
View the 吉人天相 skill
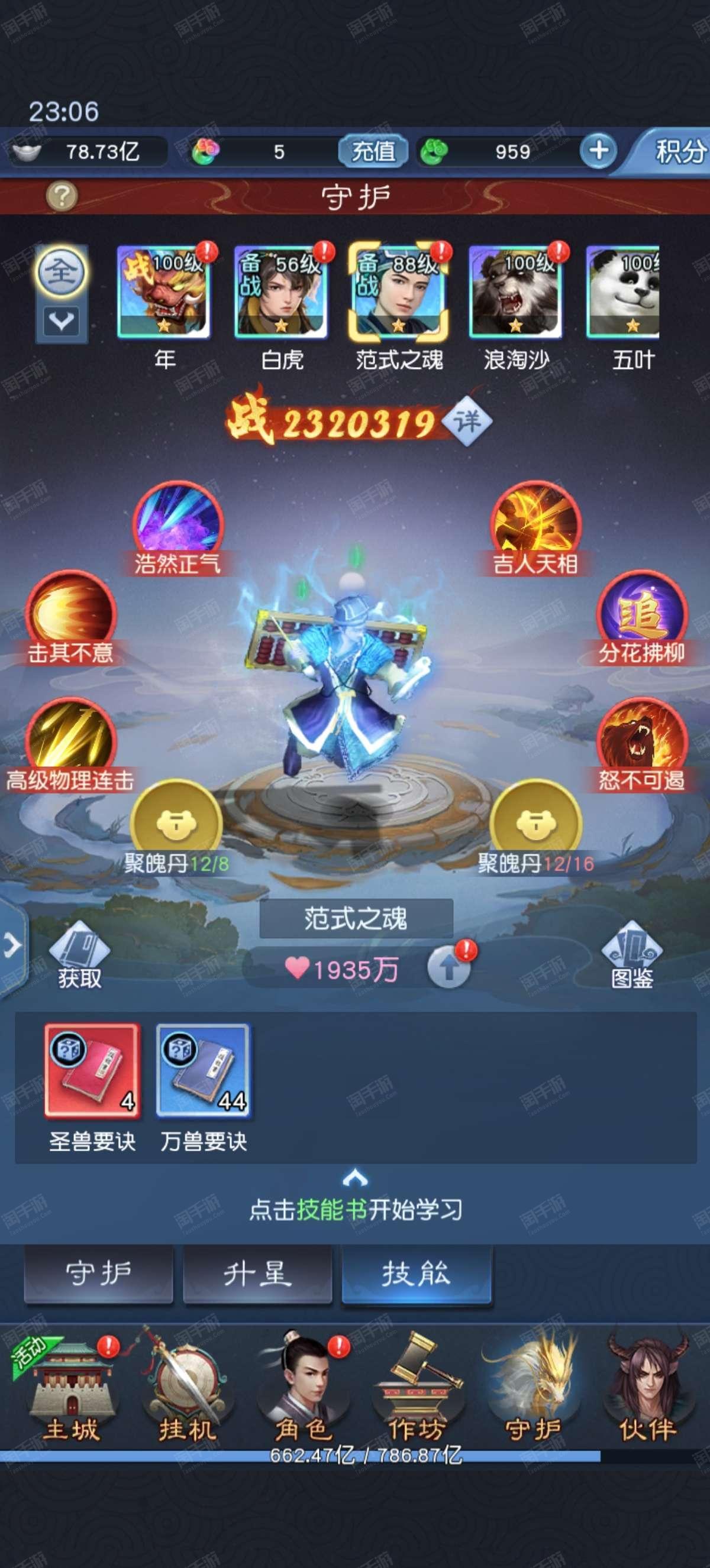536,529
